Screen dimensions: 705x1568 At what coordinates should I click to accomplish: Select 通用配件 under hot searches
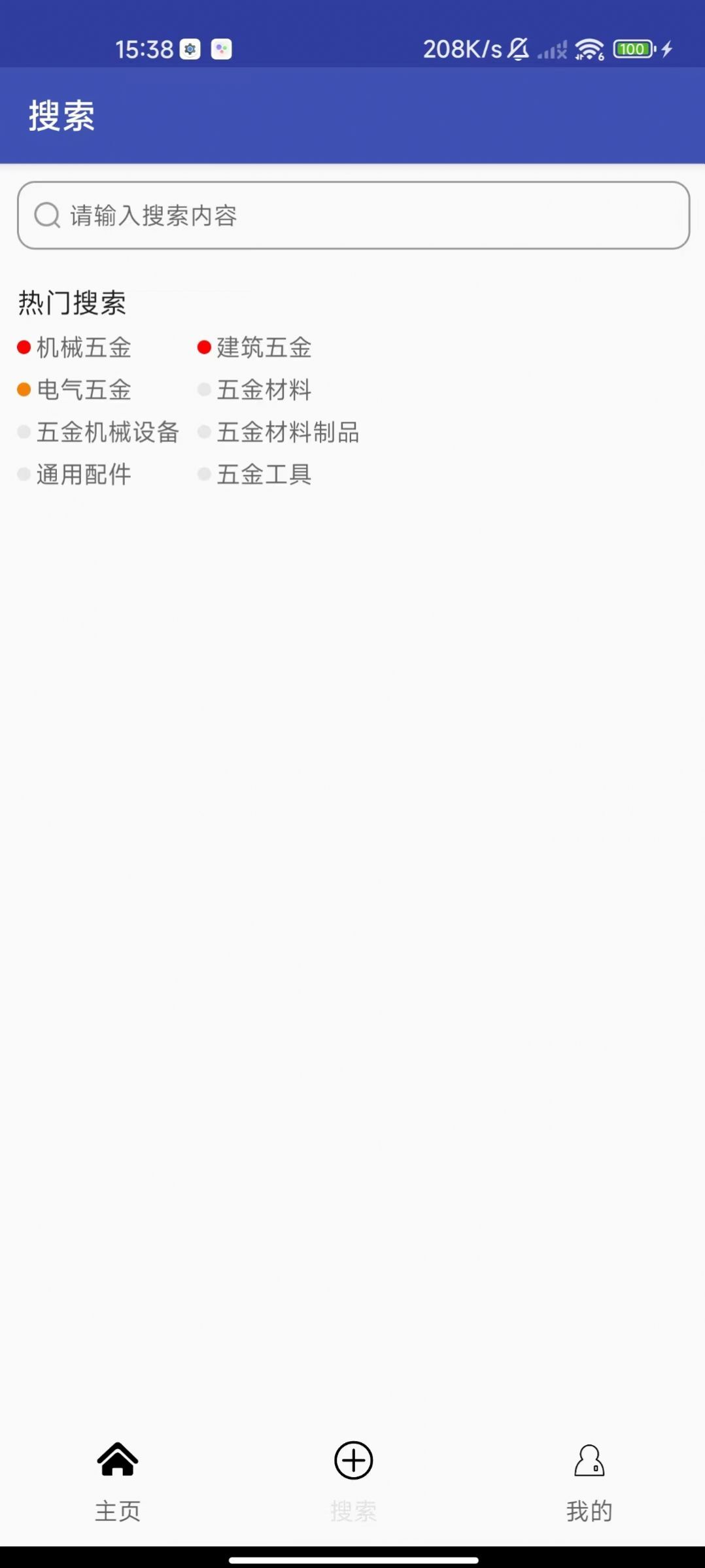click(83, 474)
